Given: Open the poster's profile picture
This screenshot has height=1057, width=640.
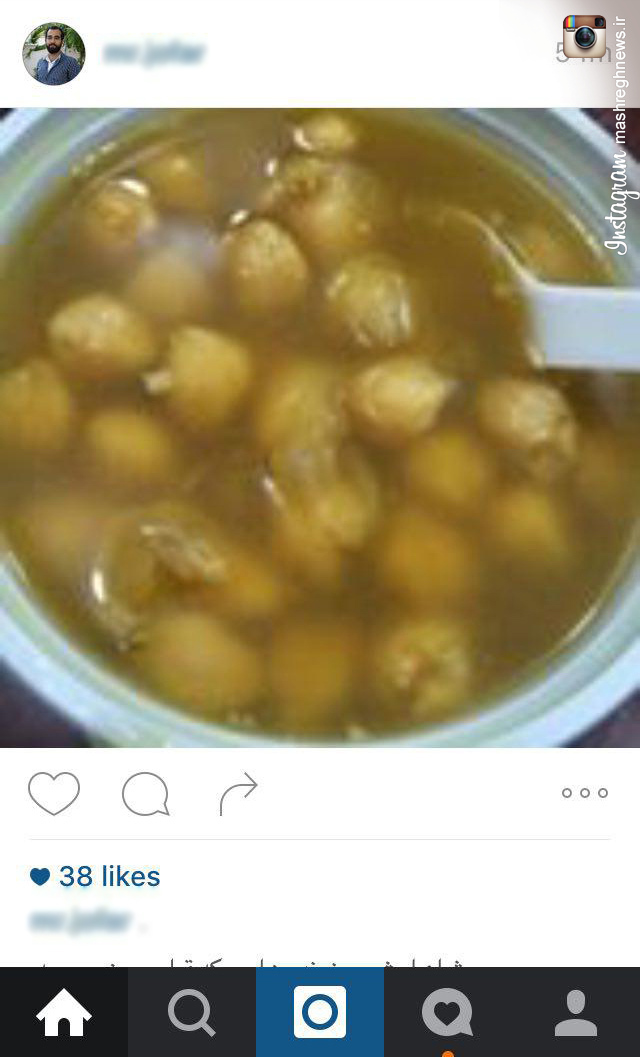Looking at the screenshot, I should (x=54, y=54).
